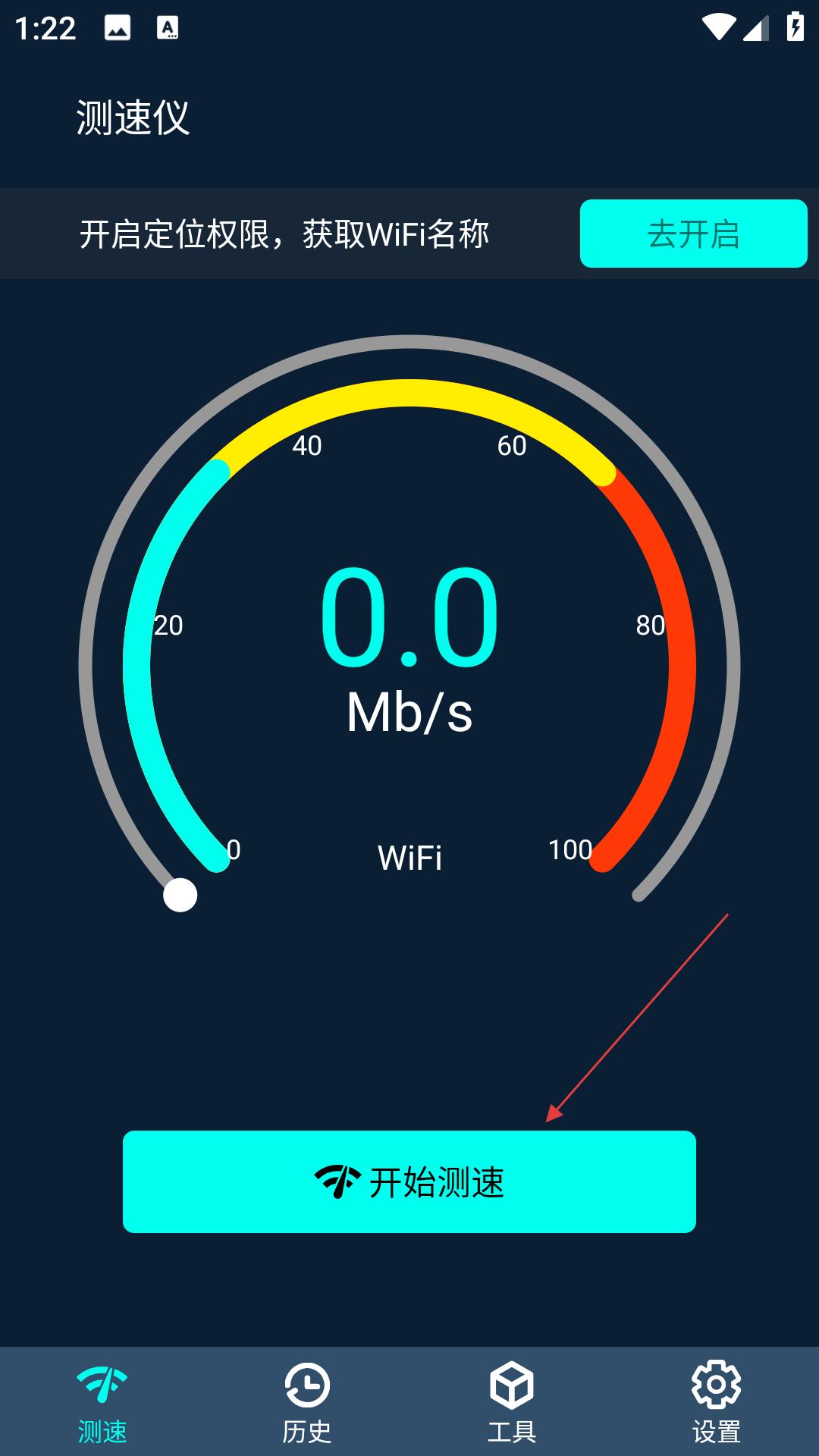Open the 设置 settings tab
Screen dimensions: 819x1456
717,1403
